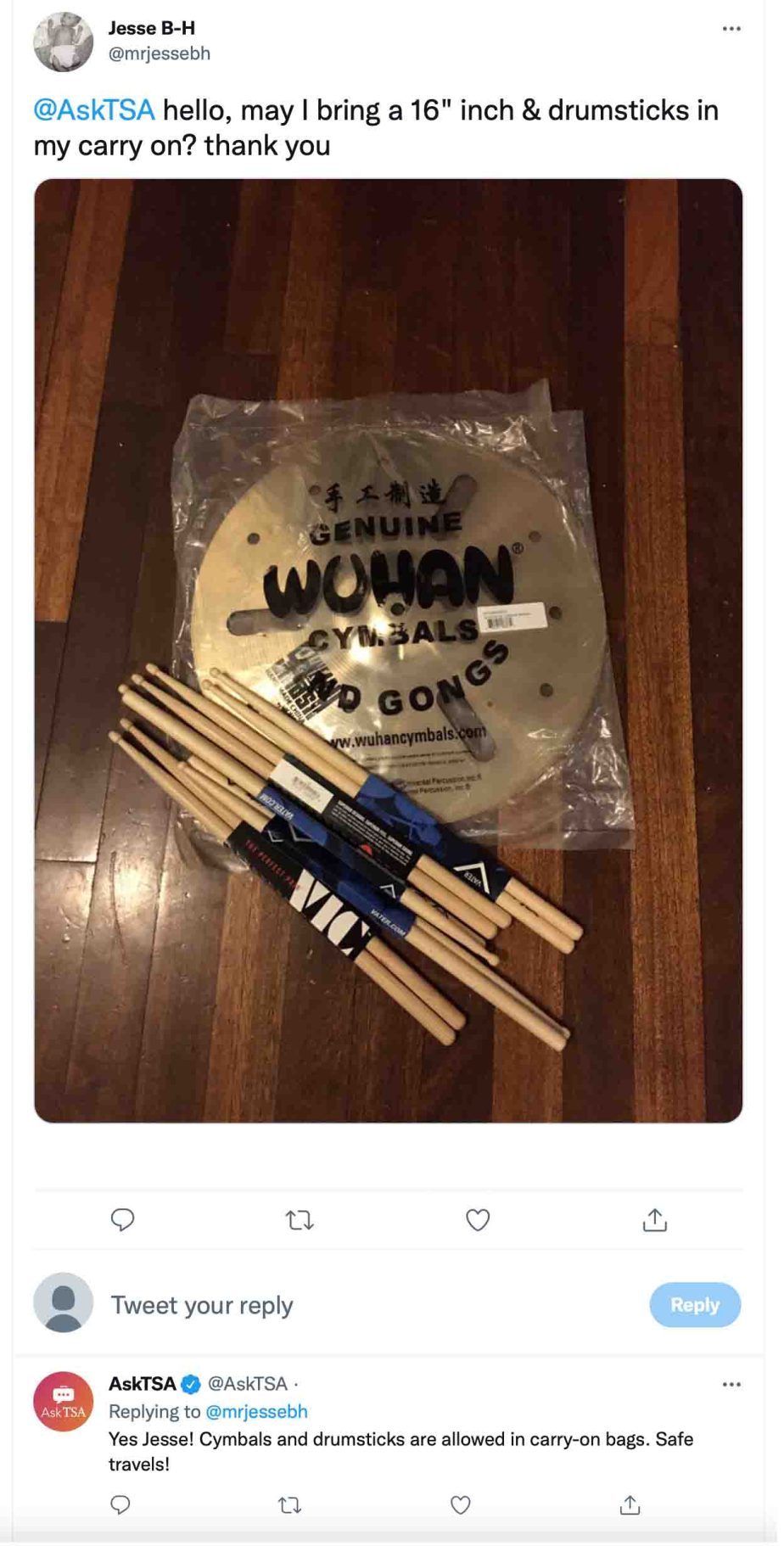Share Jesse B-H's tweet
Image resolution: width=784 pixels, height=1546 pixels.
[x=655, y=1220]
